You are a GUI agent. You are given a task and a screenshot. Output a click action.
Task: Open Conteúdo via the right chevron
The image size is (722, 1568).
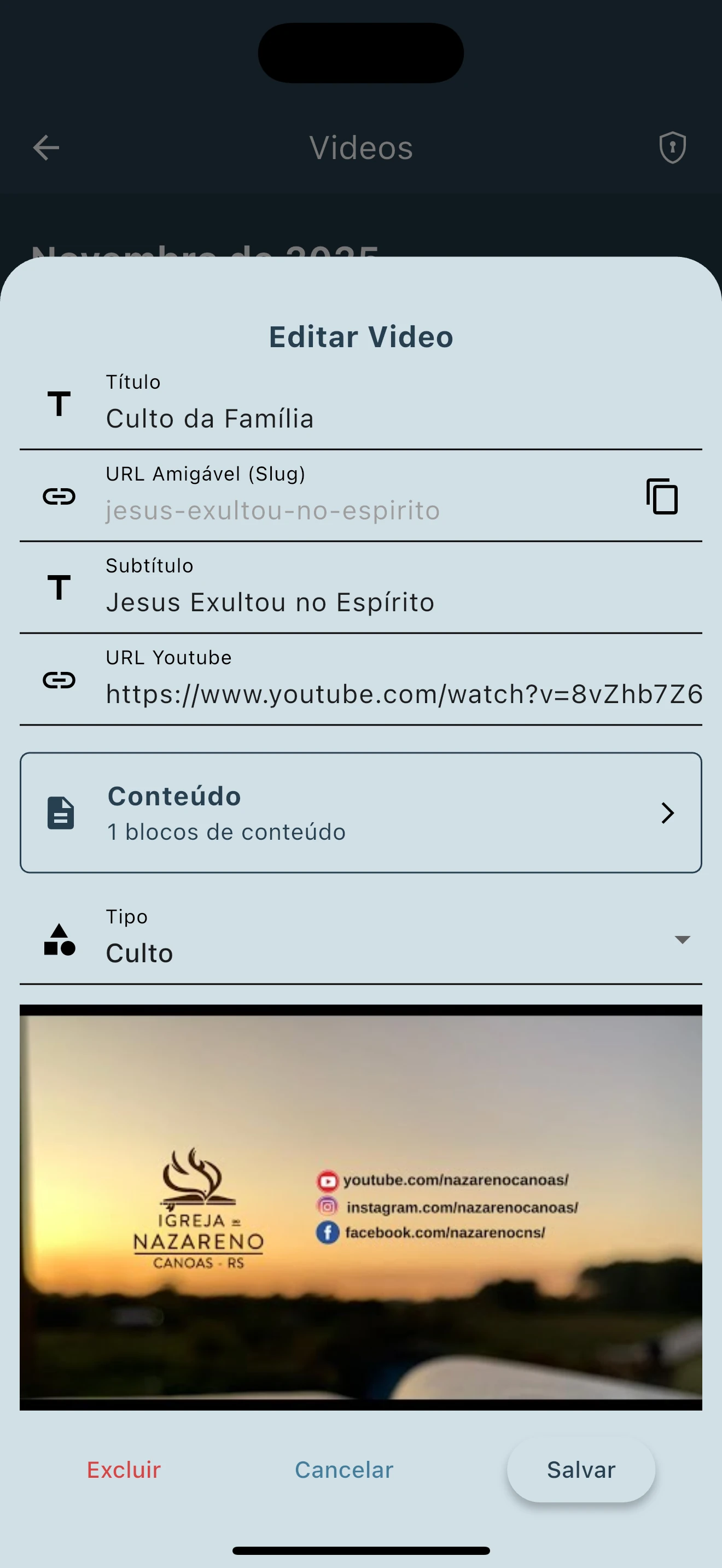click(x=668, y=812)
